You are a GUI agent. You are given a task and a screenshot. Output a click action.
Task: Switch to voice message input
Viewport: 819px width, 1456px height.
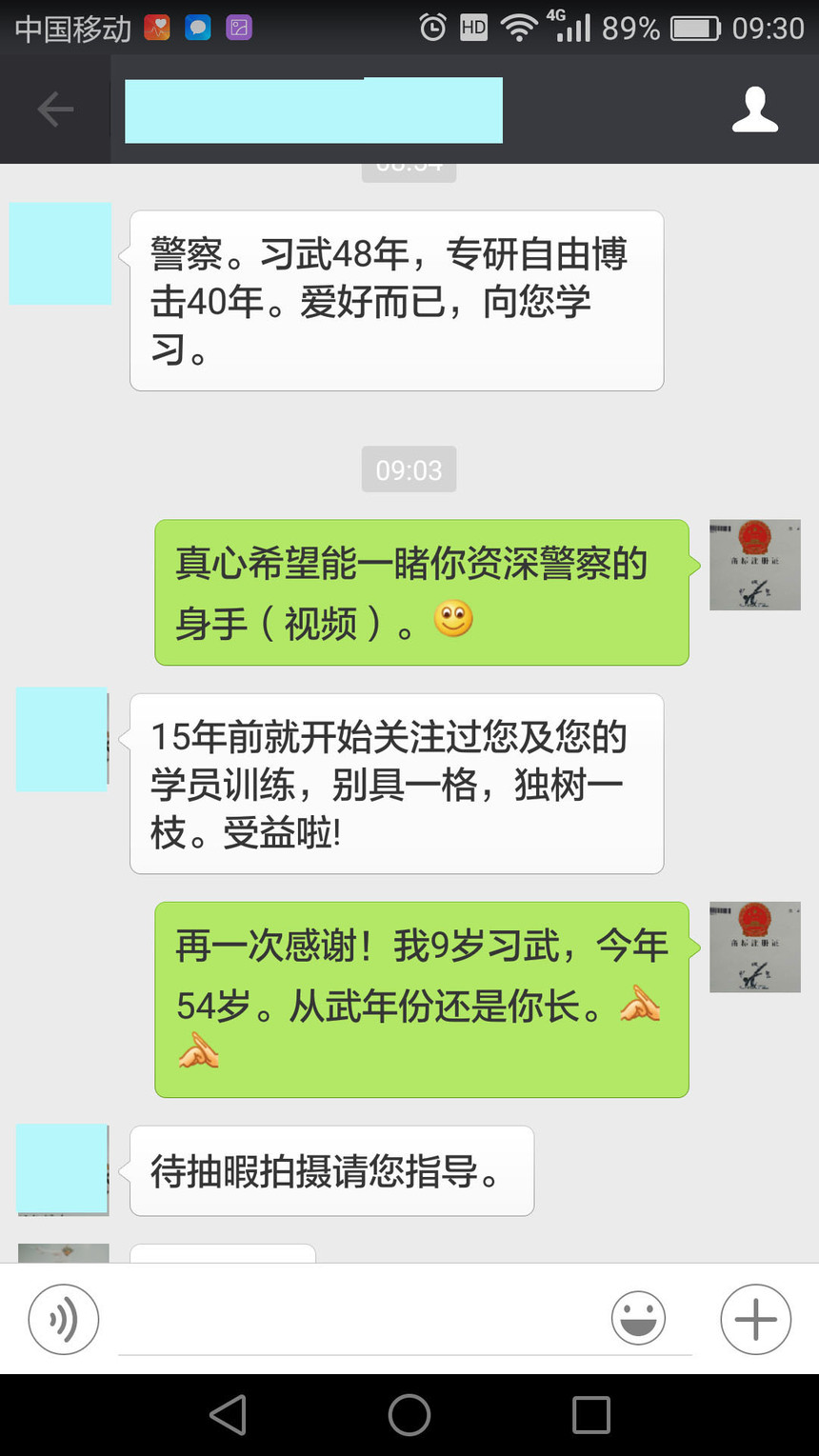(x=64, y=1319)
